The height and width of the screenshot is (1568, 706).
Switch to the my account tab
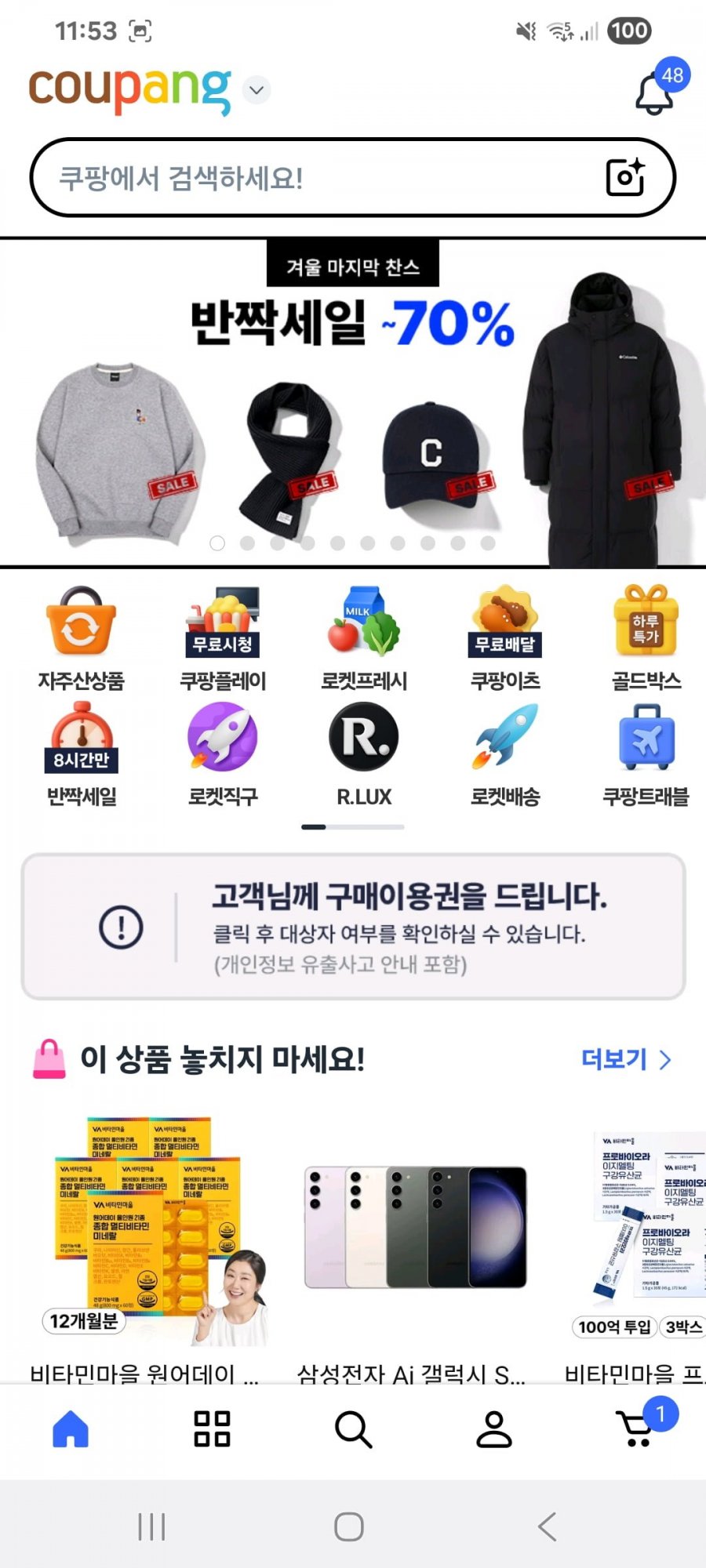point(494,1428)
